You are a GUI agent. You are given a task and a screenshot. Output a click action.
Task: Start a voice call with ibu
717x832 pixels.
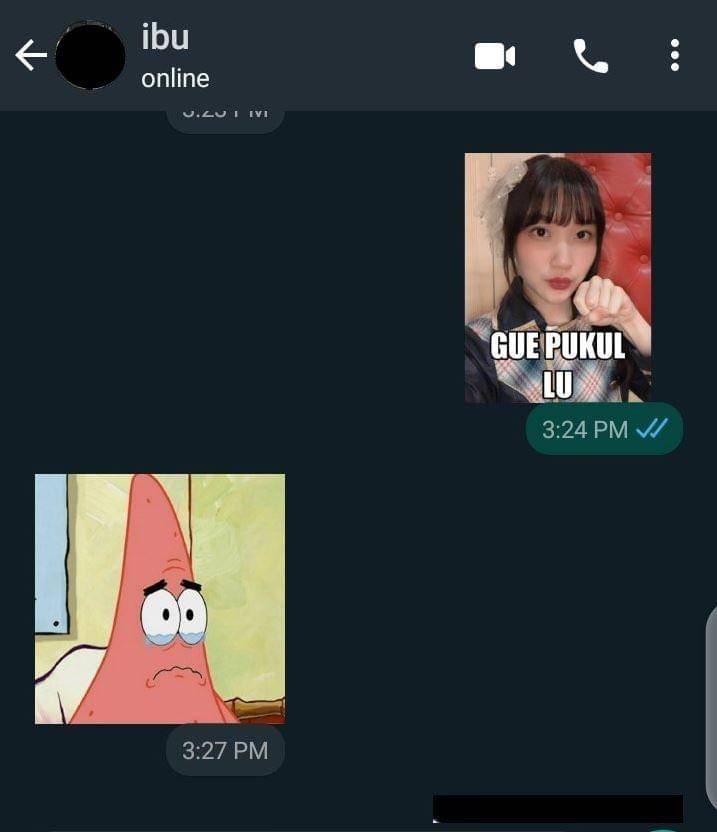coord(590,56)
